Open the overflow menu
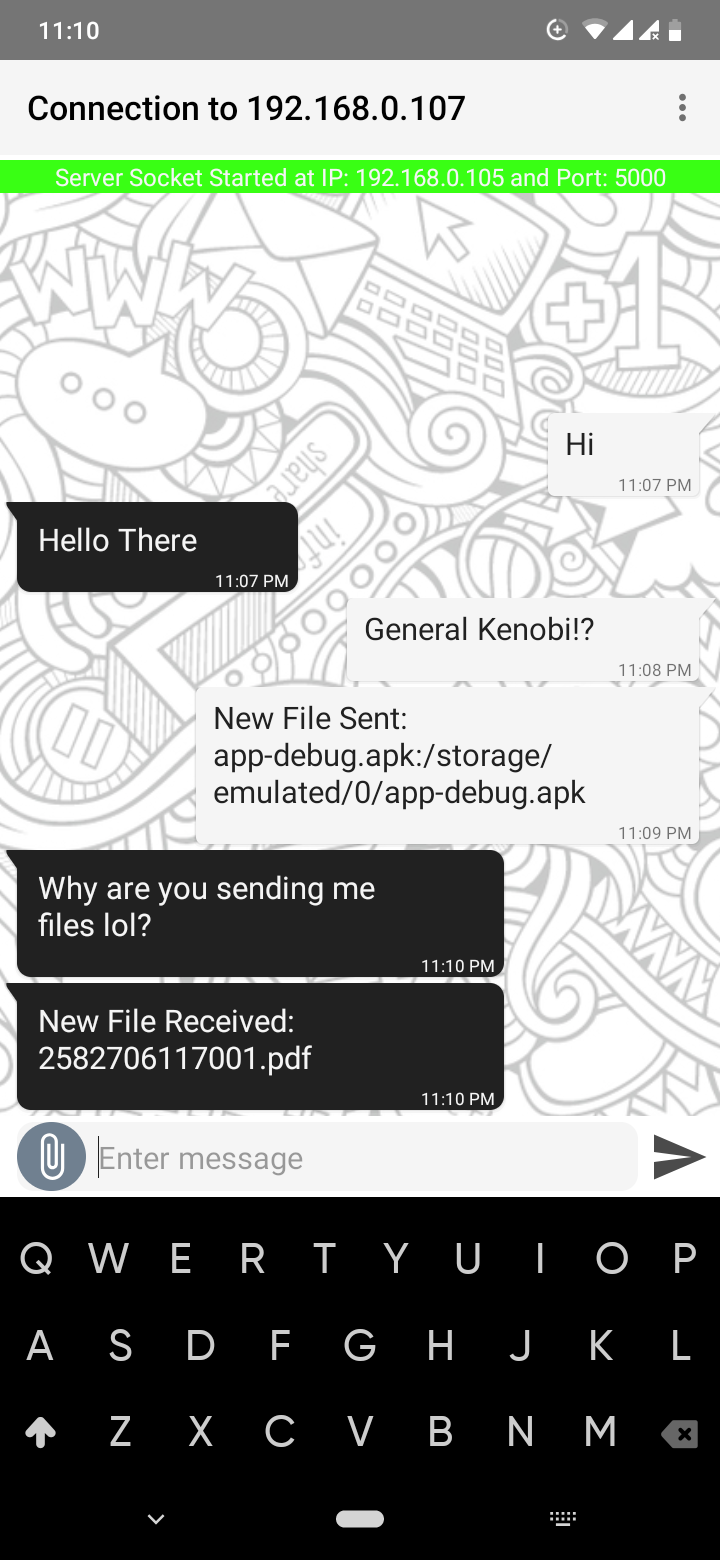Screen dimensions: 720x1560 click(x=682, y=108)
